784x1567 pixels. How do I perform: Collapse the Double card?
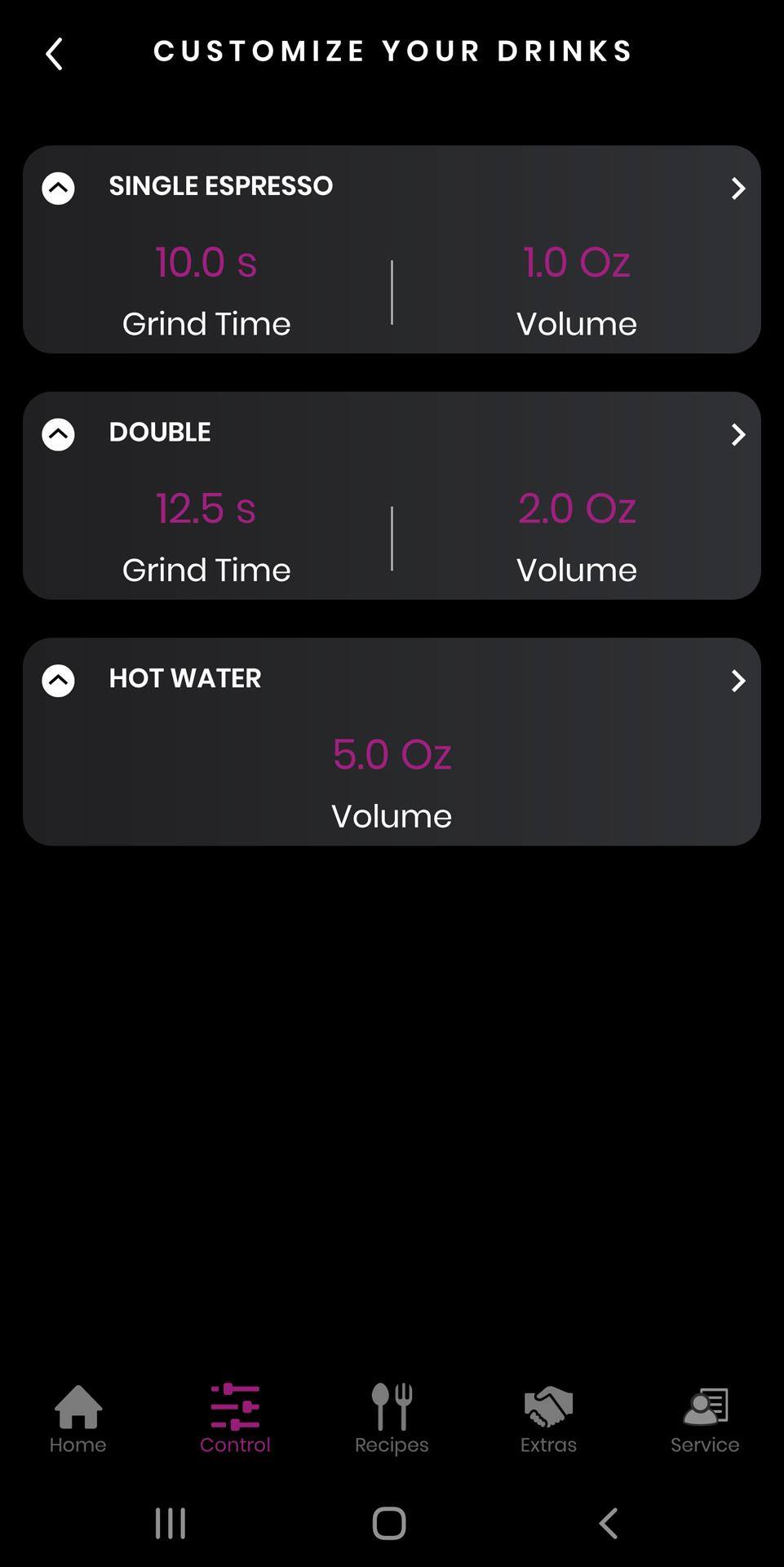[58, 434]
